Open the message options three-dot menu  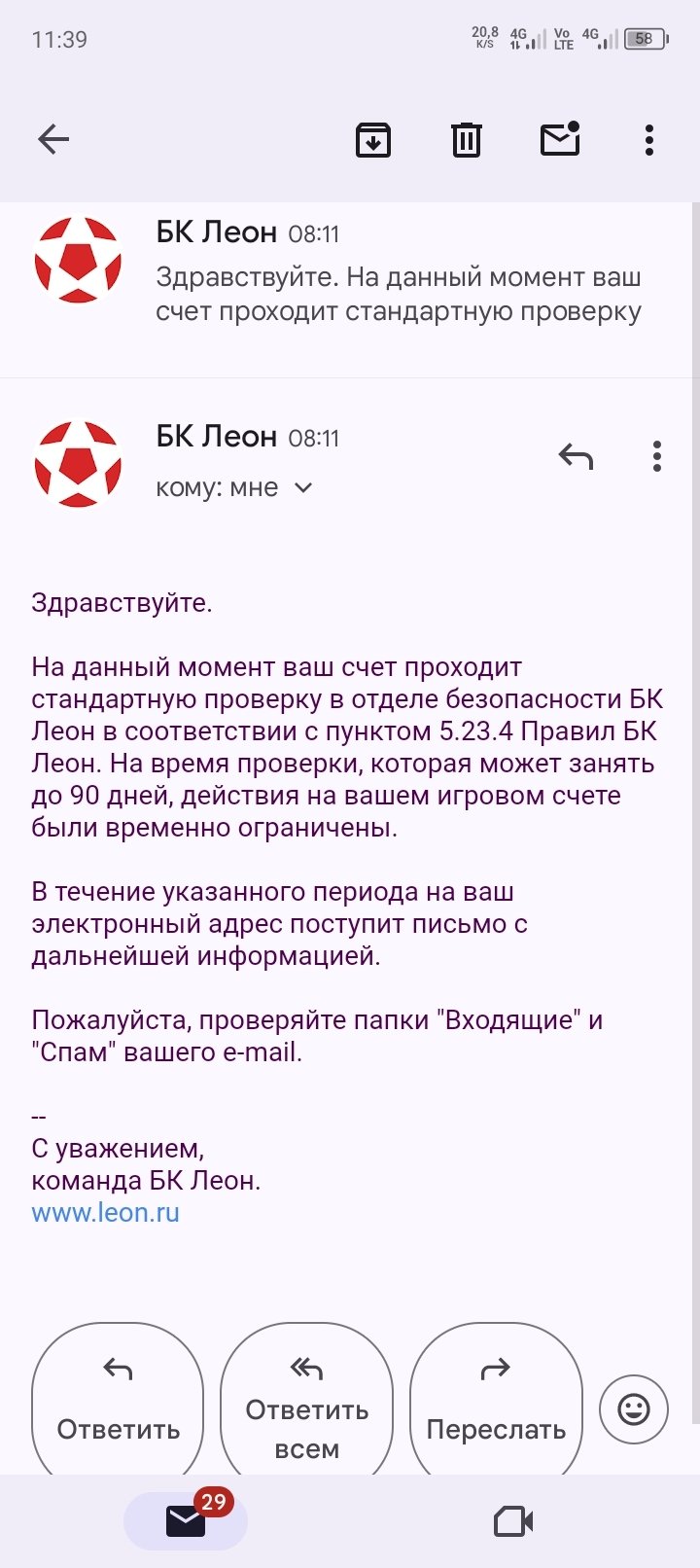(x=657, y=456)
